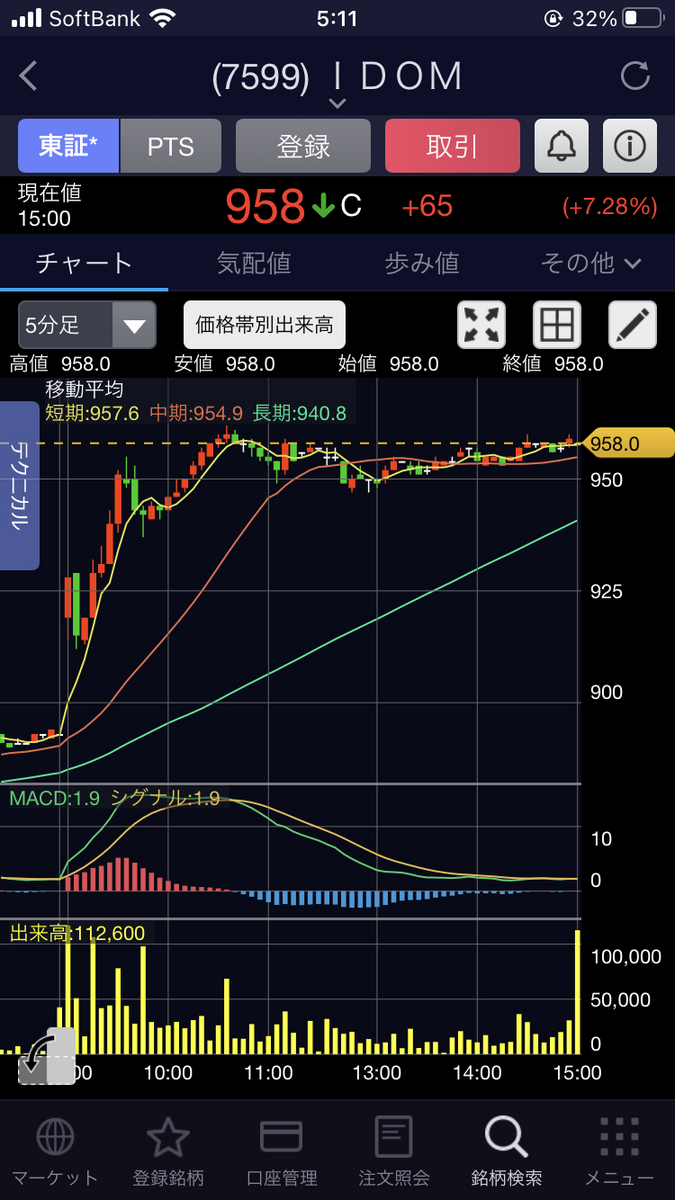The image size is (675, 1200).
Task: Switch to the 気配値 tab
Action: pyautogui.click(x=253, y=263)
